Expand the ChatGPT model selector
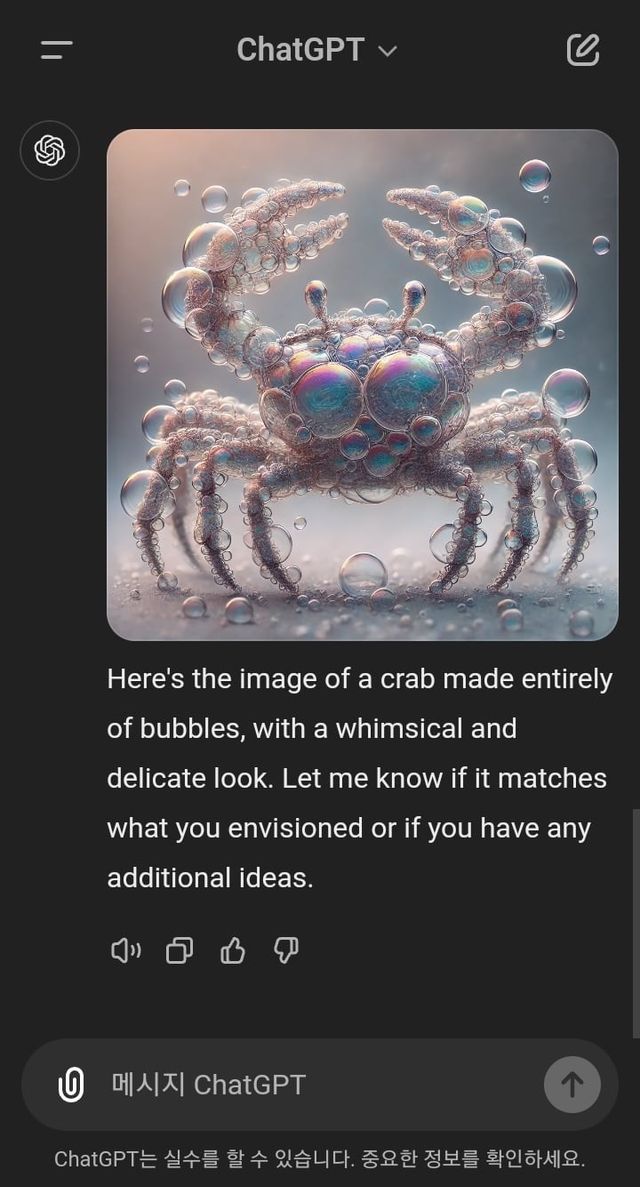This screenshot has height=1187, width=640. (316, 50)
